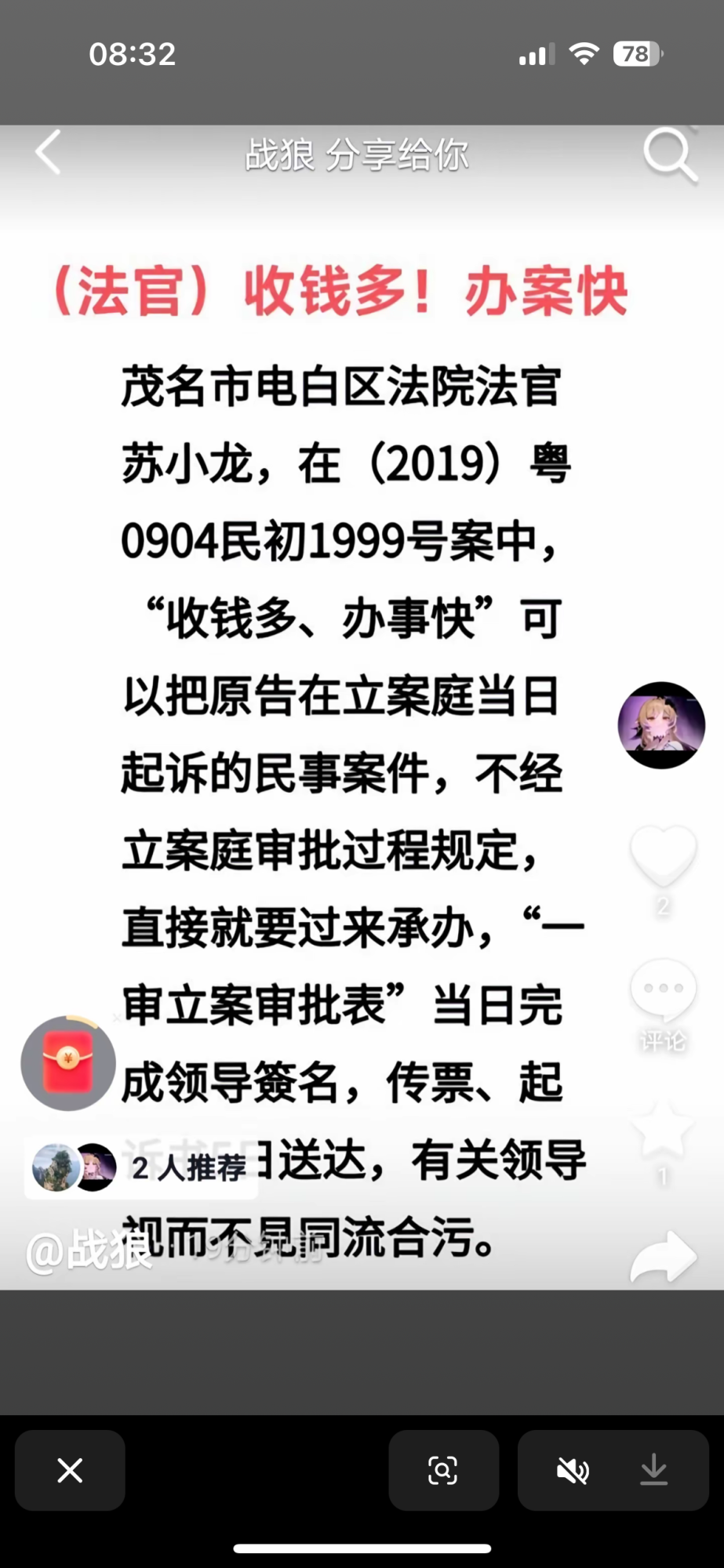Open the red envelope reward

[68, 1063]
